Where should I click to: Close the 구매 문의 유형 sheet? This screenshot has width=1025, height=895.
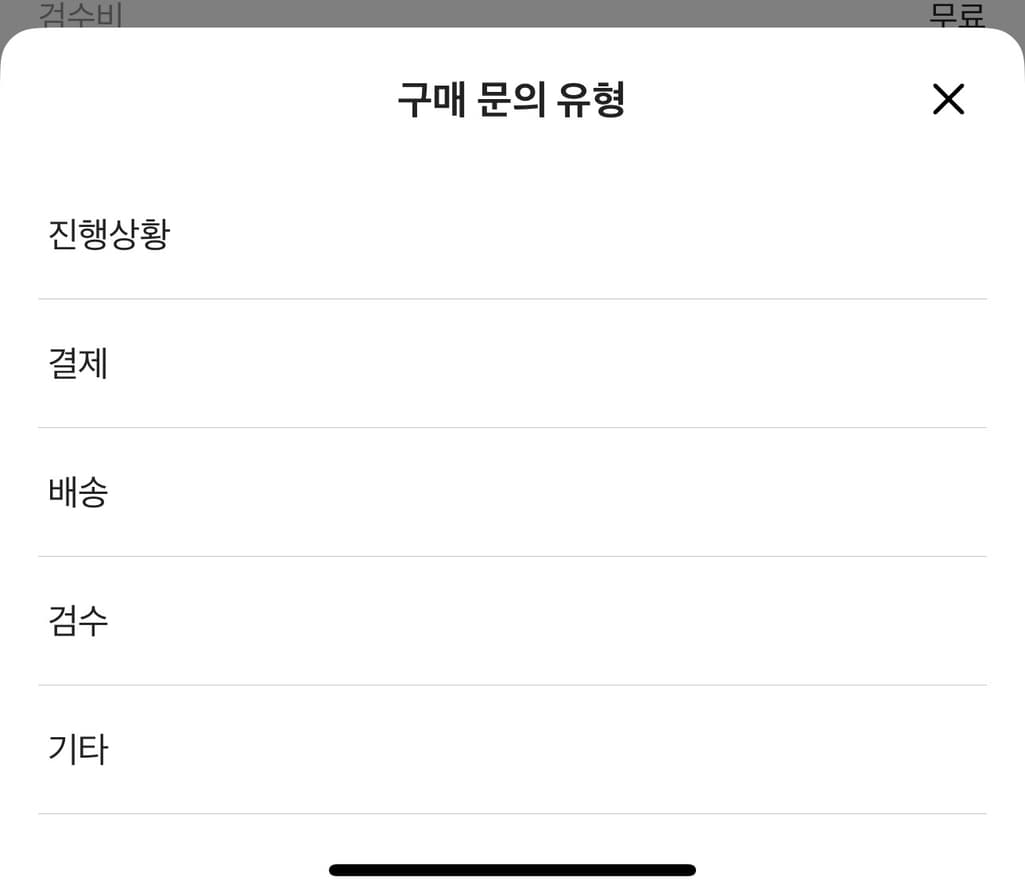coord(947,99)
